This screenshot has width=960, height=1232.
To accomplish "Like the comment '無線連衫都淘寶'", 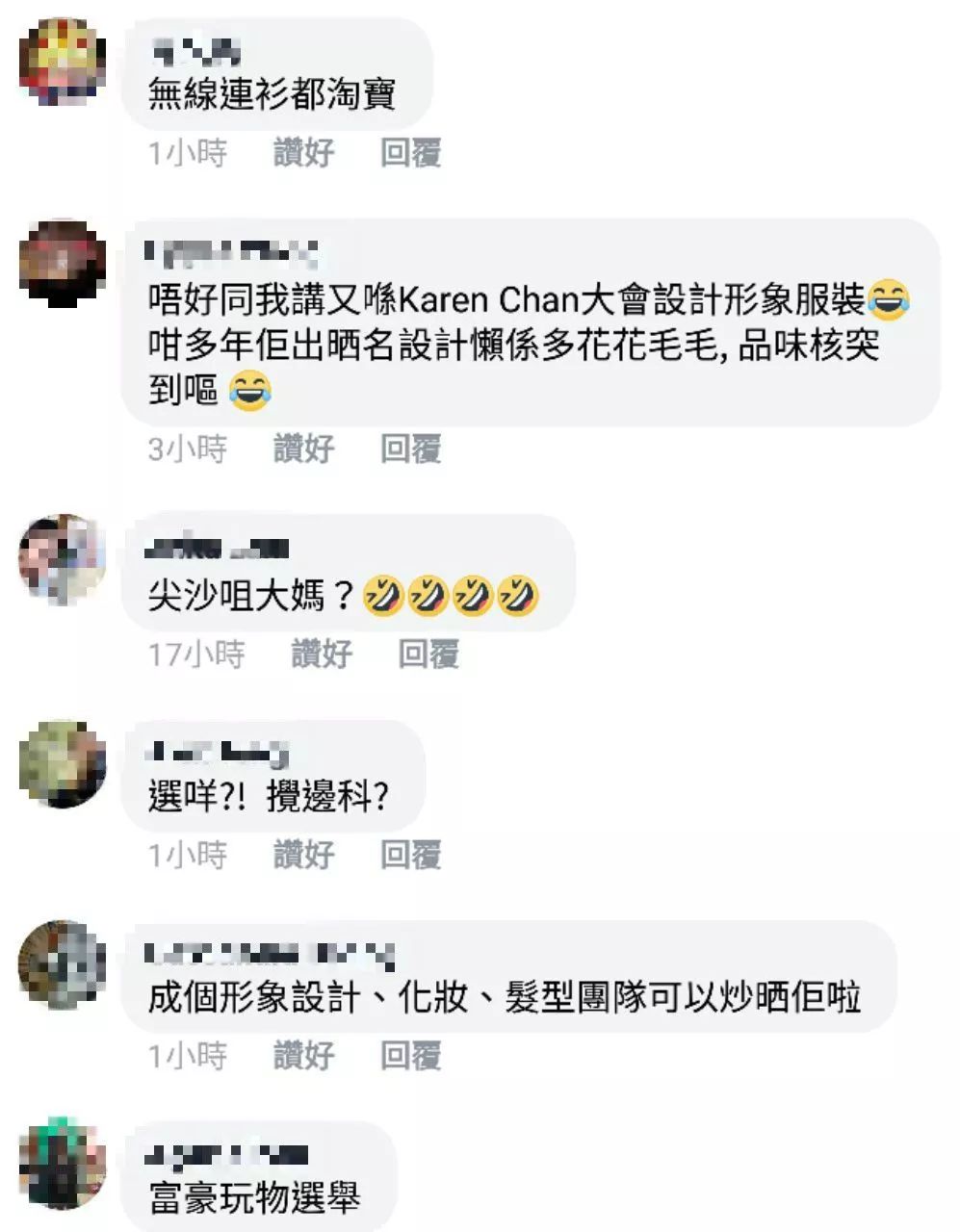I will coord(303,153).
